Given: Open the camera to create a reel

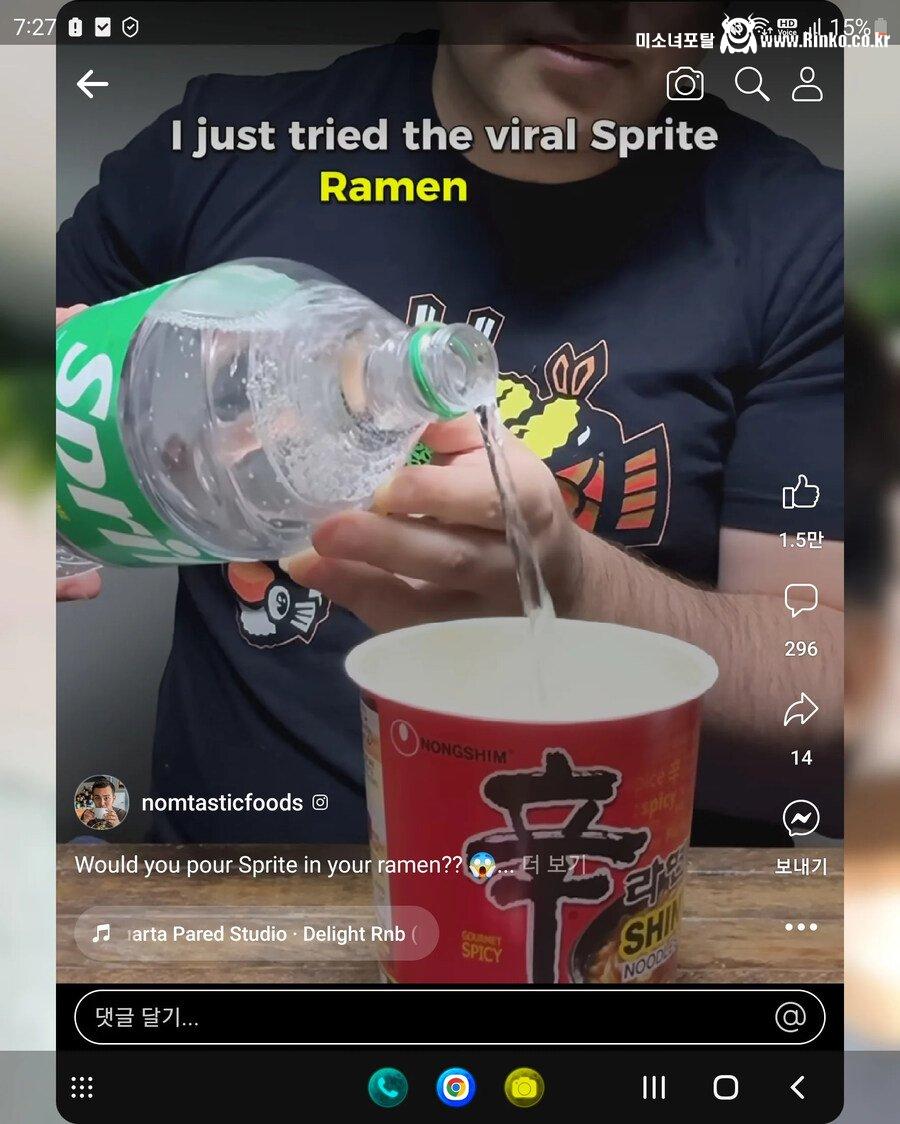Looking at the screenshot, I should (x=685, y=85).
